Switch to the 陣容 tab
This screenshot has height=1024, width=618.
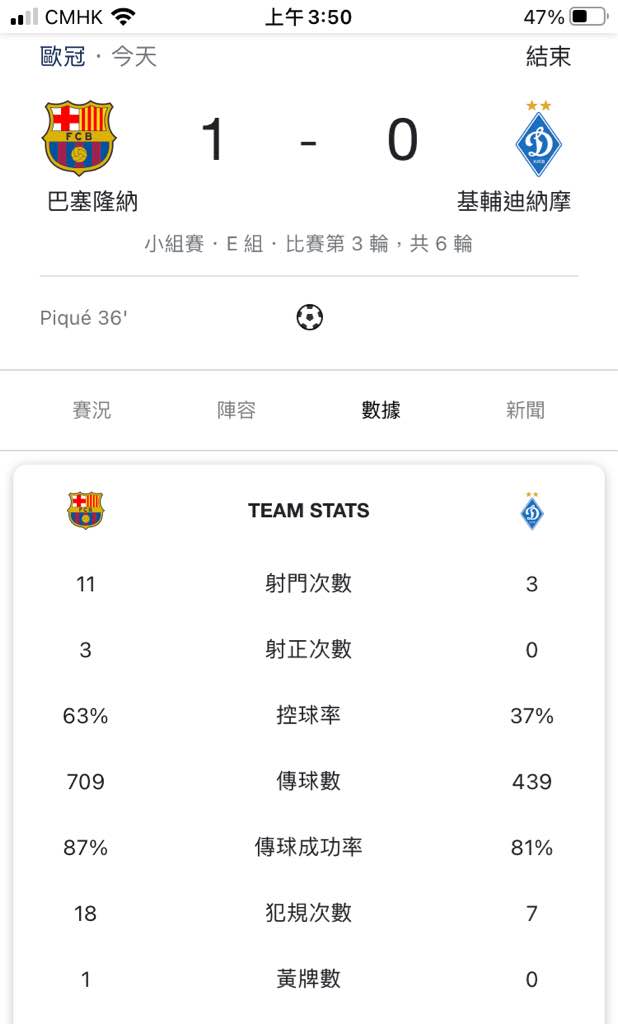click(x=236, y=410)
